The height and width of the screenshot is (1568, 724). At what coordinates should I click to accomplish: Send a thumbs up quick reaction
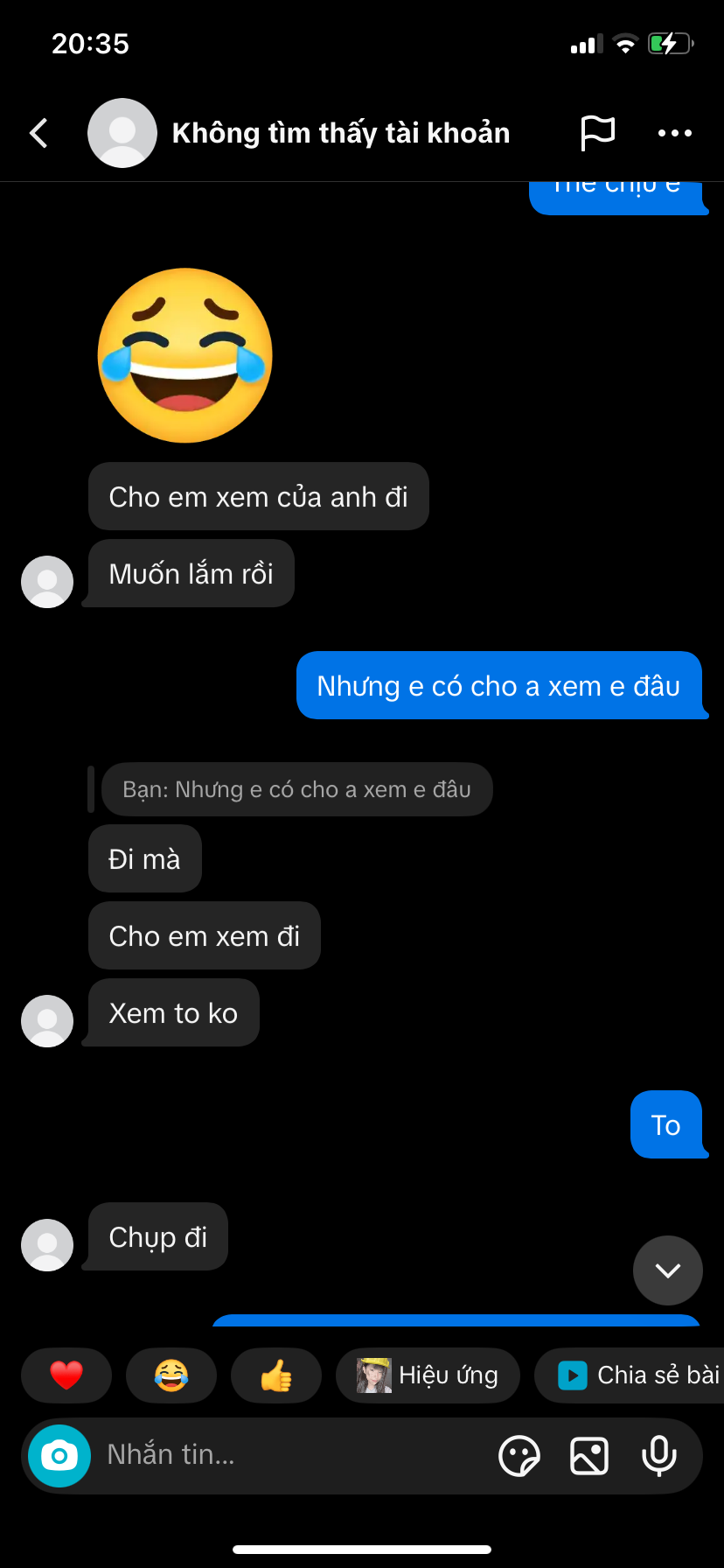coord(276,1375)
